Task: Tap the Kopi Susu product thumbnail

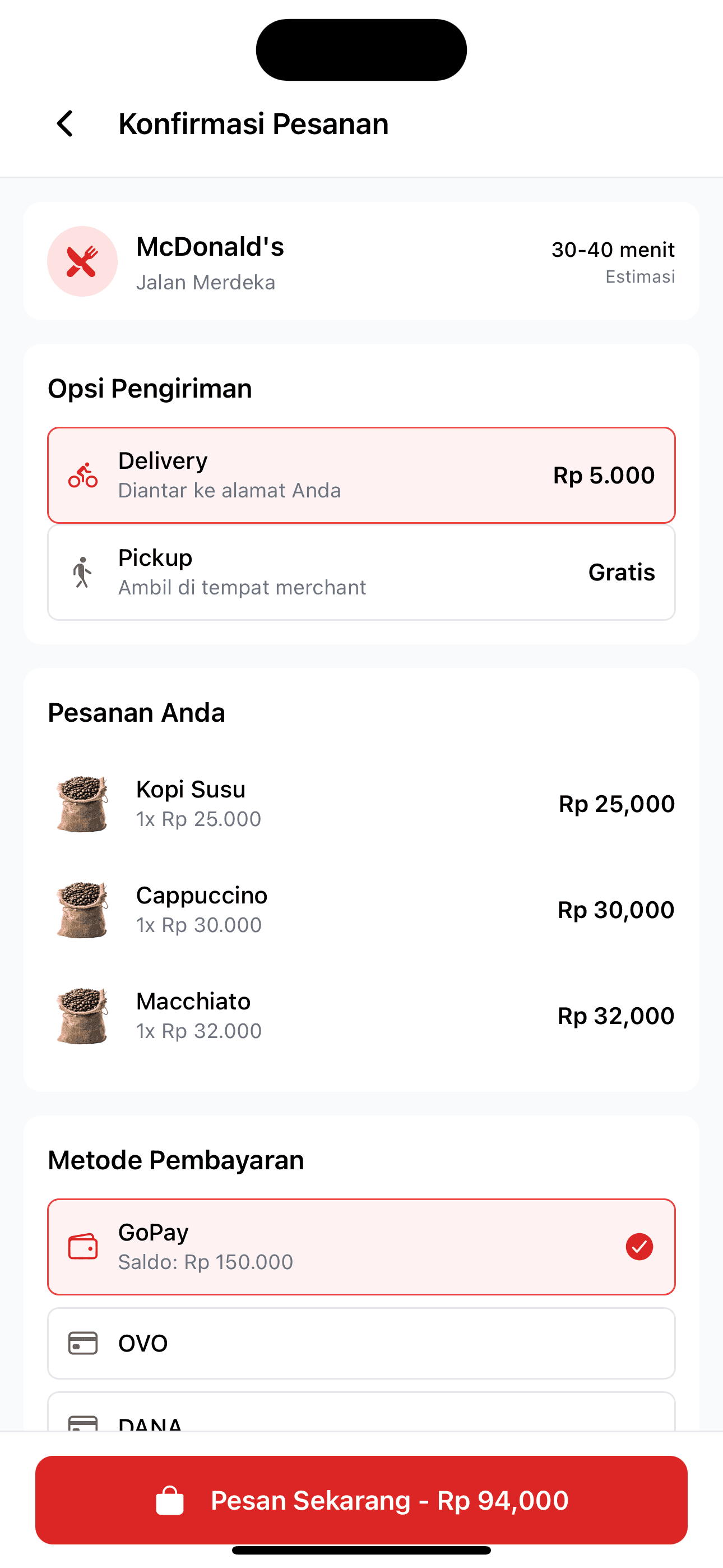Action: click(82, 804)
